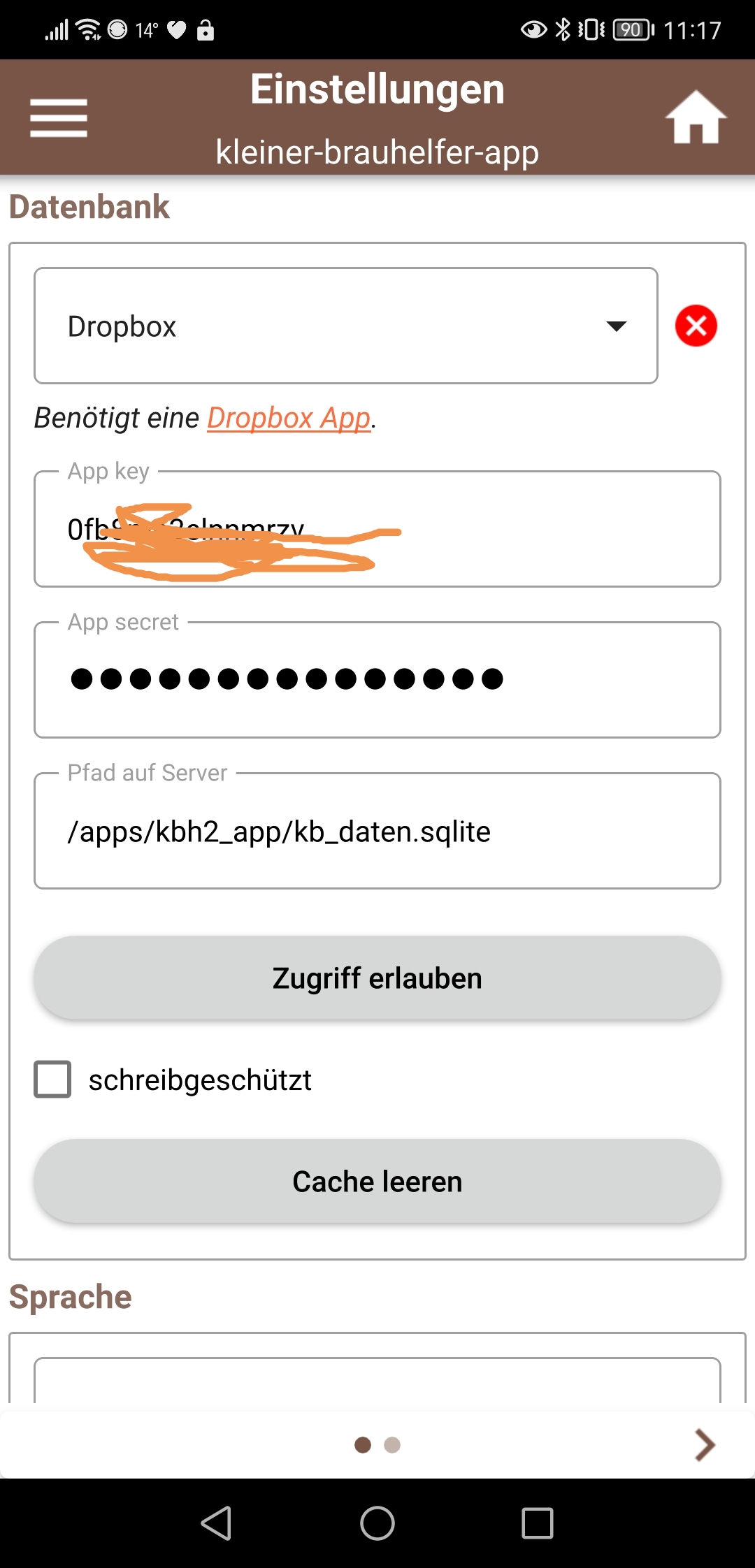Tap Zugriff erlauben button
755x1568 pixels.
pyautogui.click(x=377, y=978)
